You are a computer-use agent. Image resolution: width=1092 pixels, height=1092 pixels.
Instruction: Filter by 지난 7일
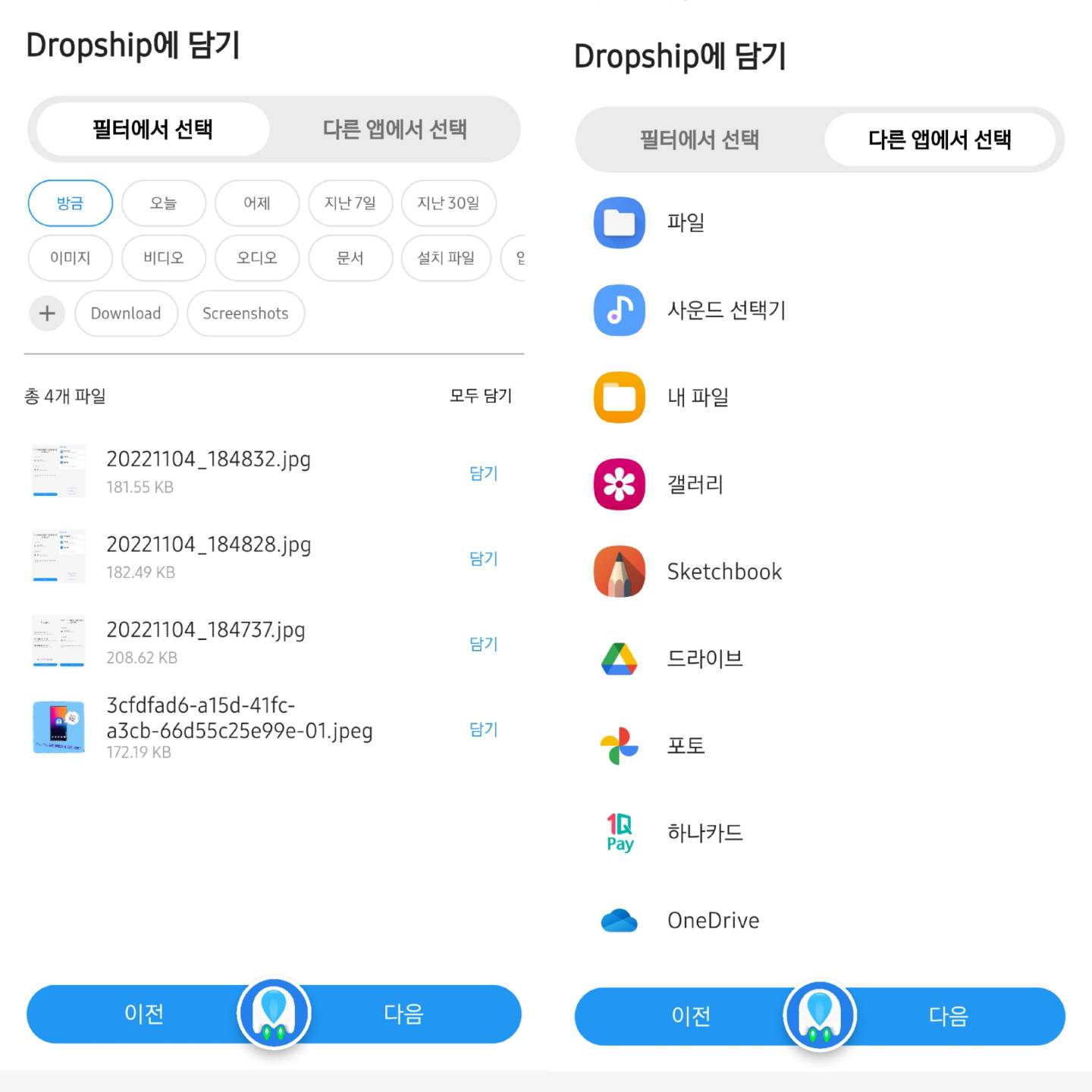click(350, 203)
